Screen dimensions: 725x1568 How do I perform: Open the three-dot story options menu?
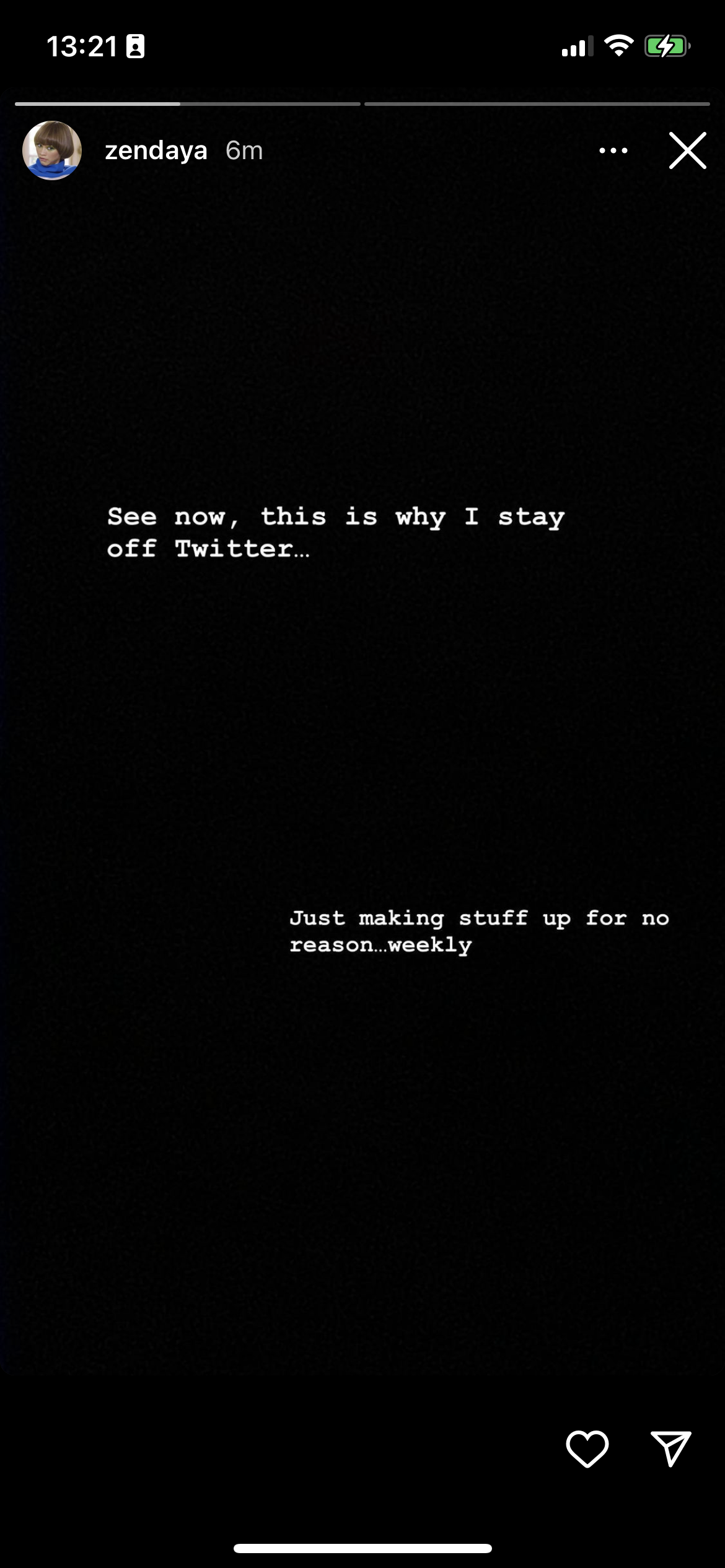613,150
